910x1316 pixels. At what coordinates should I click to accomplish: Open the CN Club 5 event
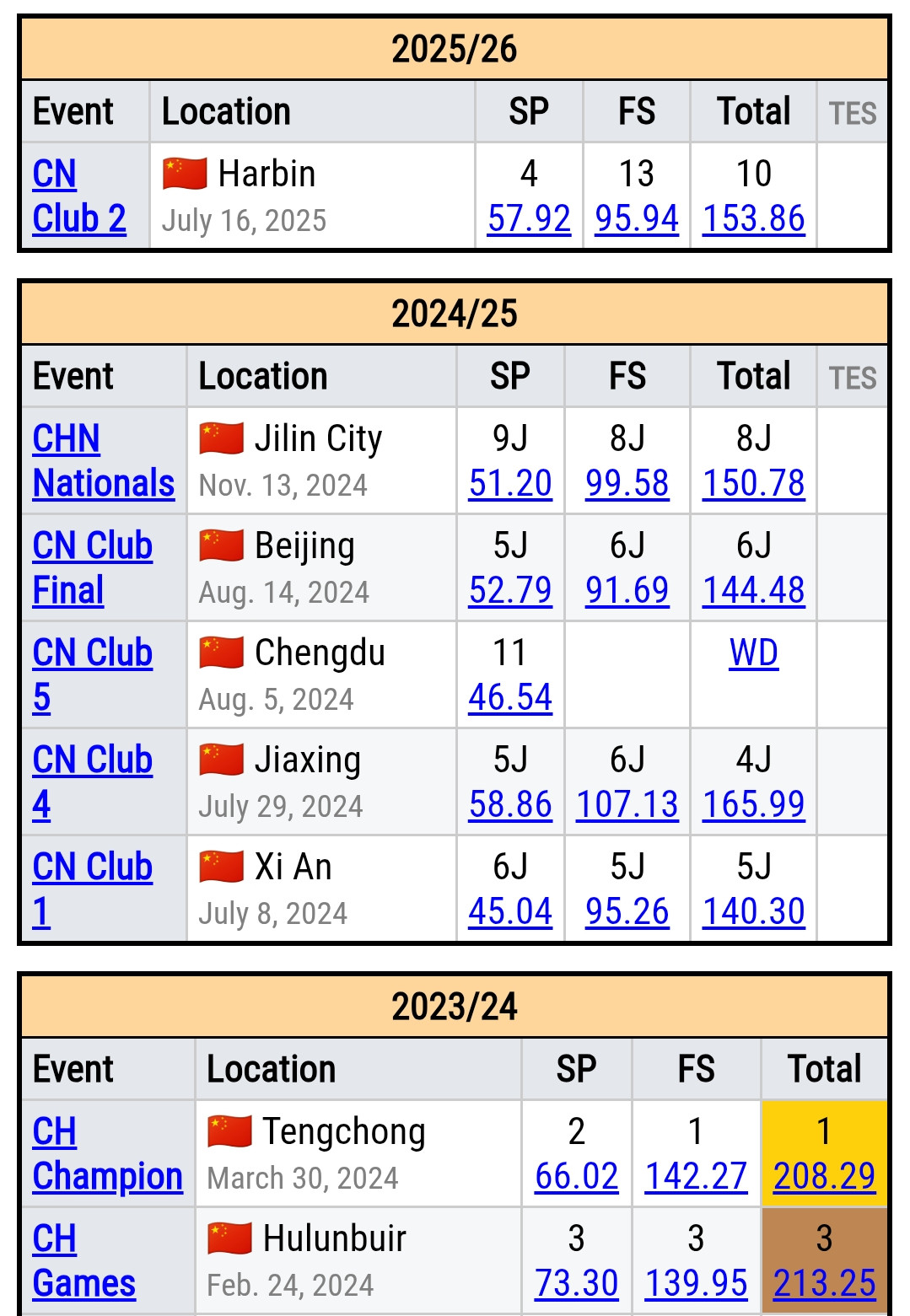92,675
